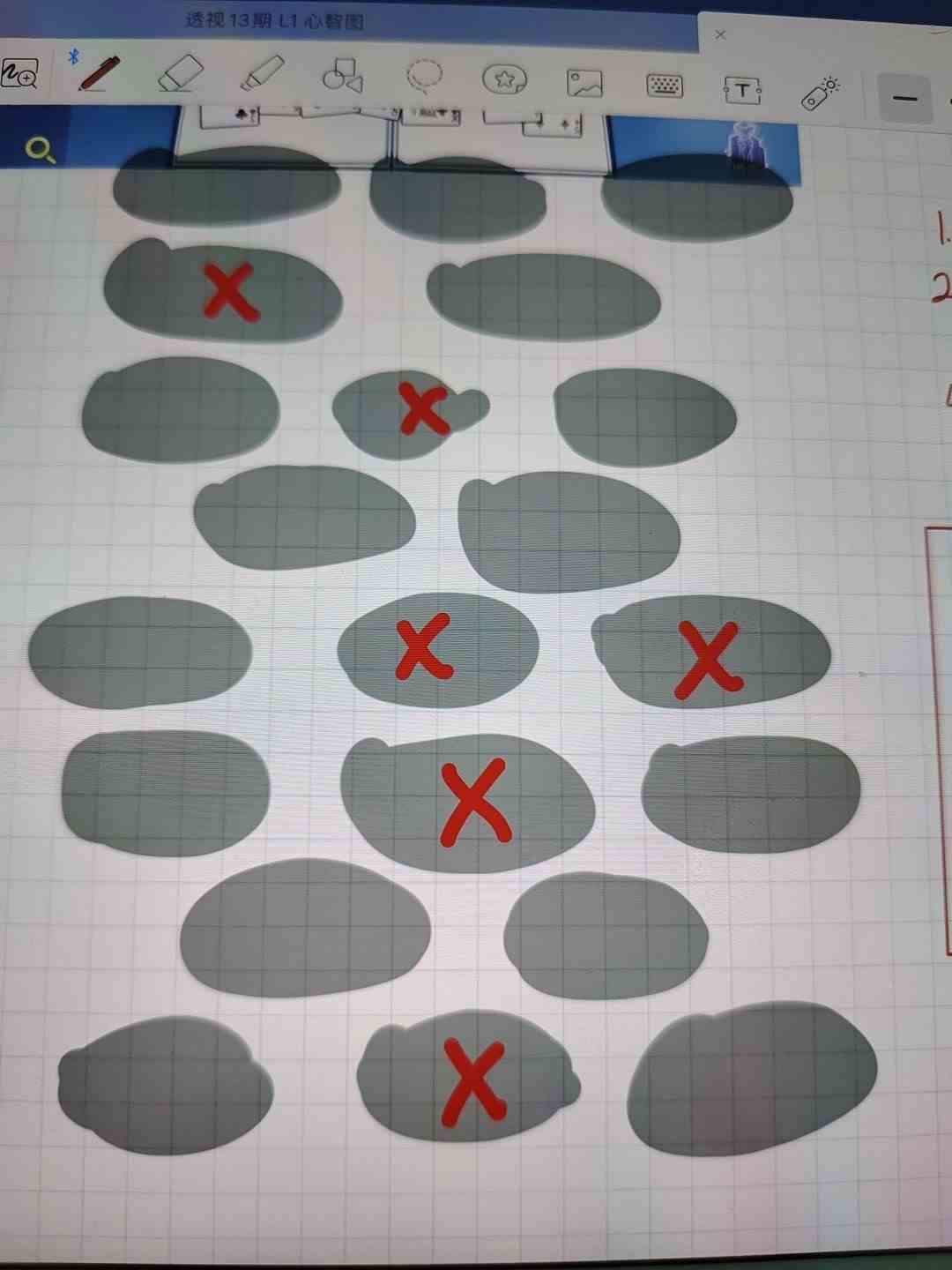The height and width of the screenshot is (1270, 952).
Task: Activate the laser pointer tool
Action: click(820, 93)
